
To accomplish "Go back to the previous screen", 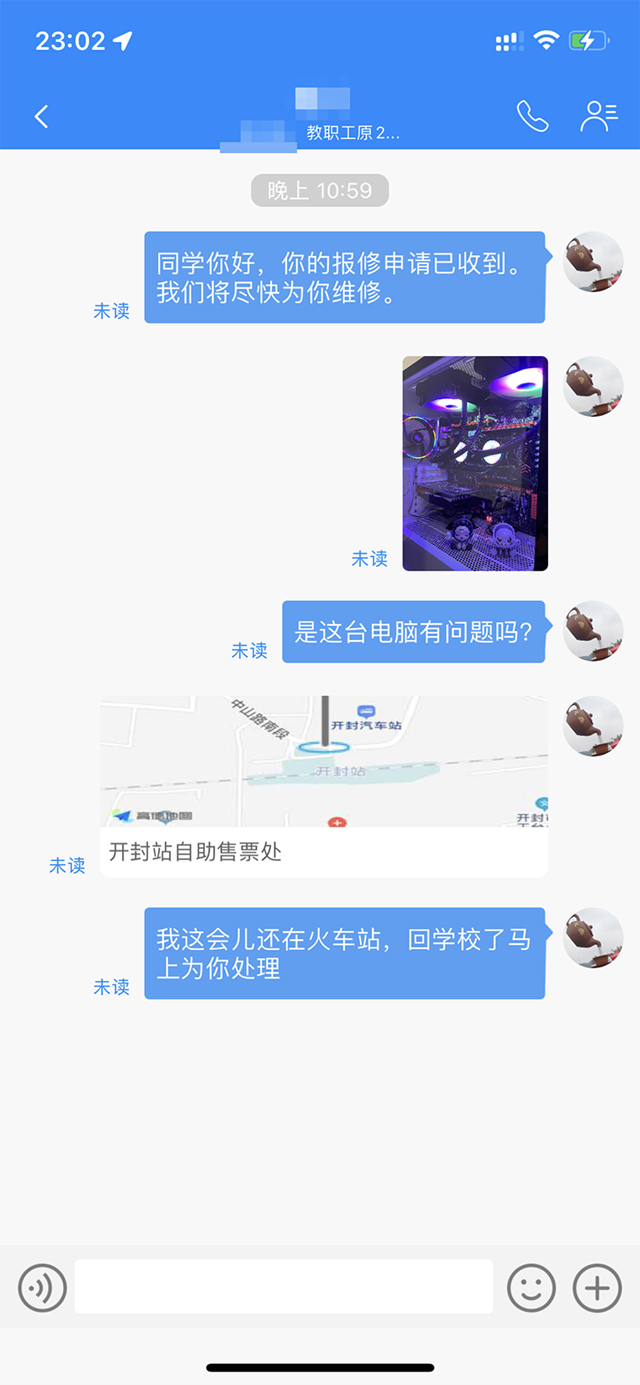I will coord(41,117).
